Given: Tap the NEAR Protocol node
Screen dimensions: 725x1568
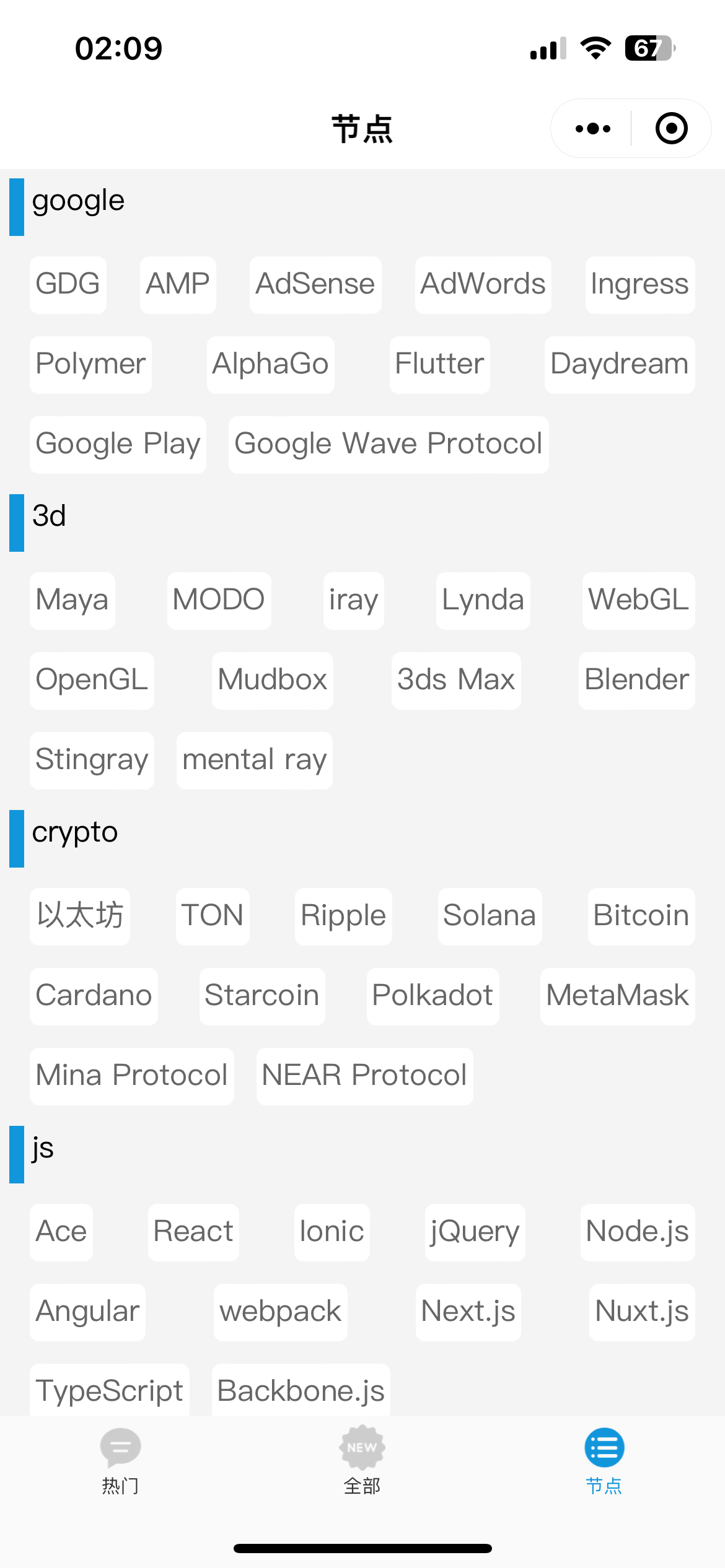Looking at the screenshot, I should (x=364, y=1076).
